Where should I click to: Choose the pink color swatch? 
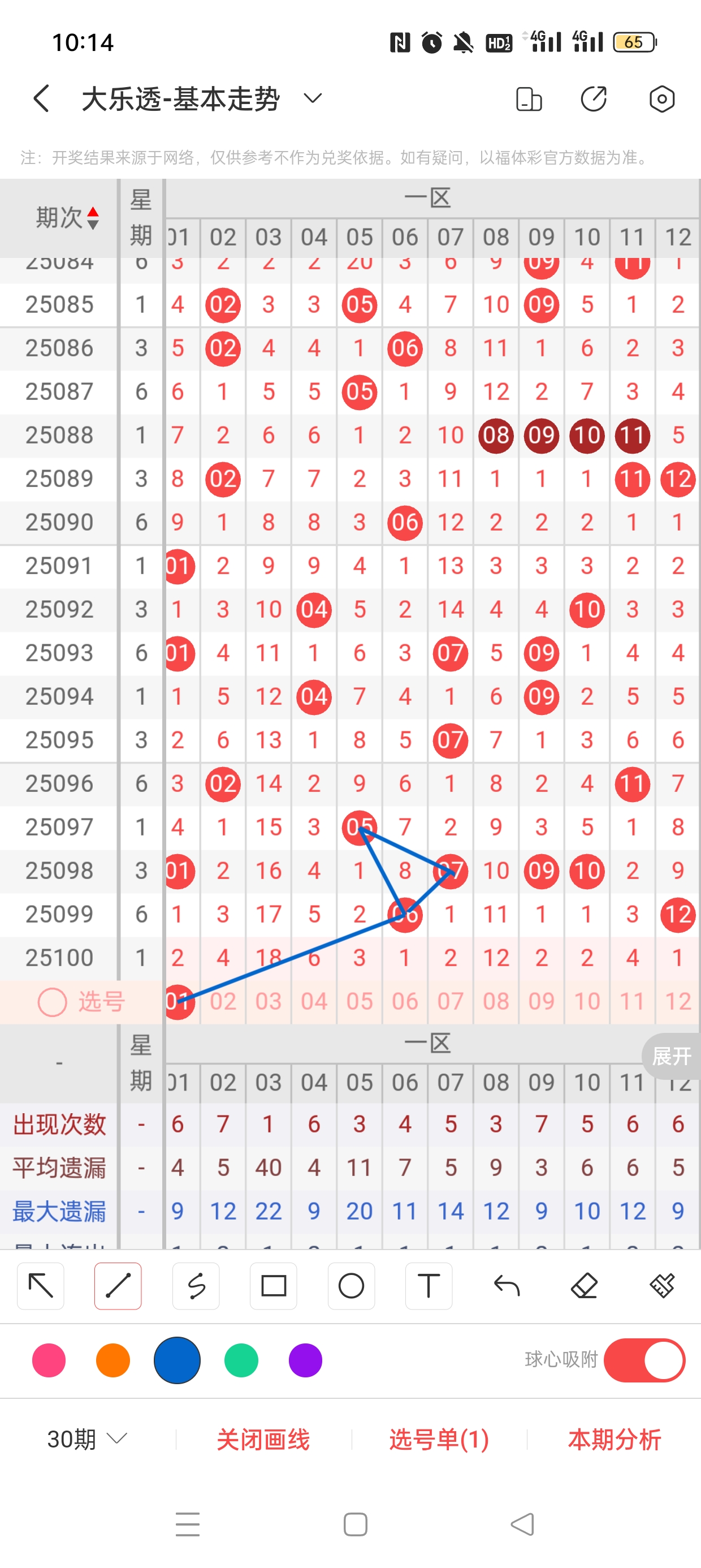pos(49,1360)
